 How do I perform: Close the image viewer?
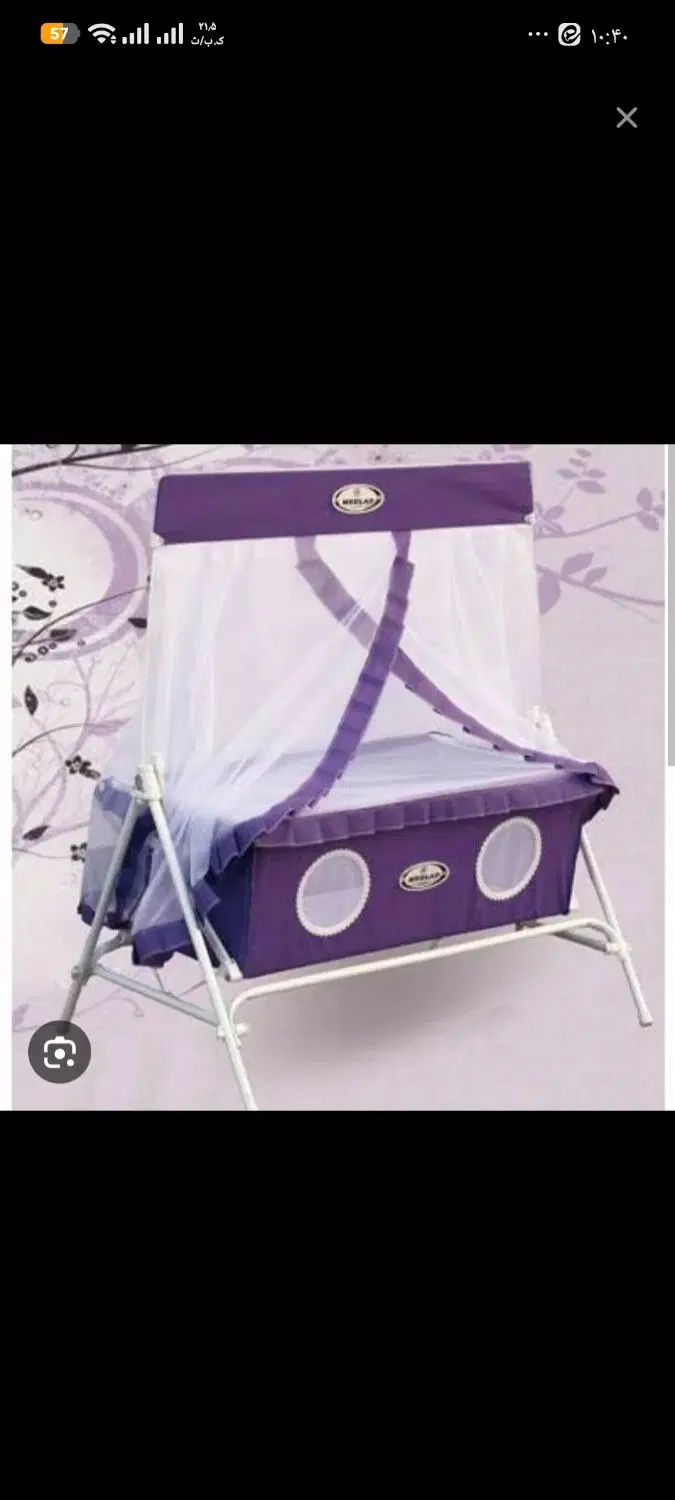(x=627, y=118)
